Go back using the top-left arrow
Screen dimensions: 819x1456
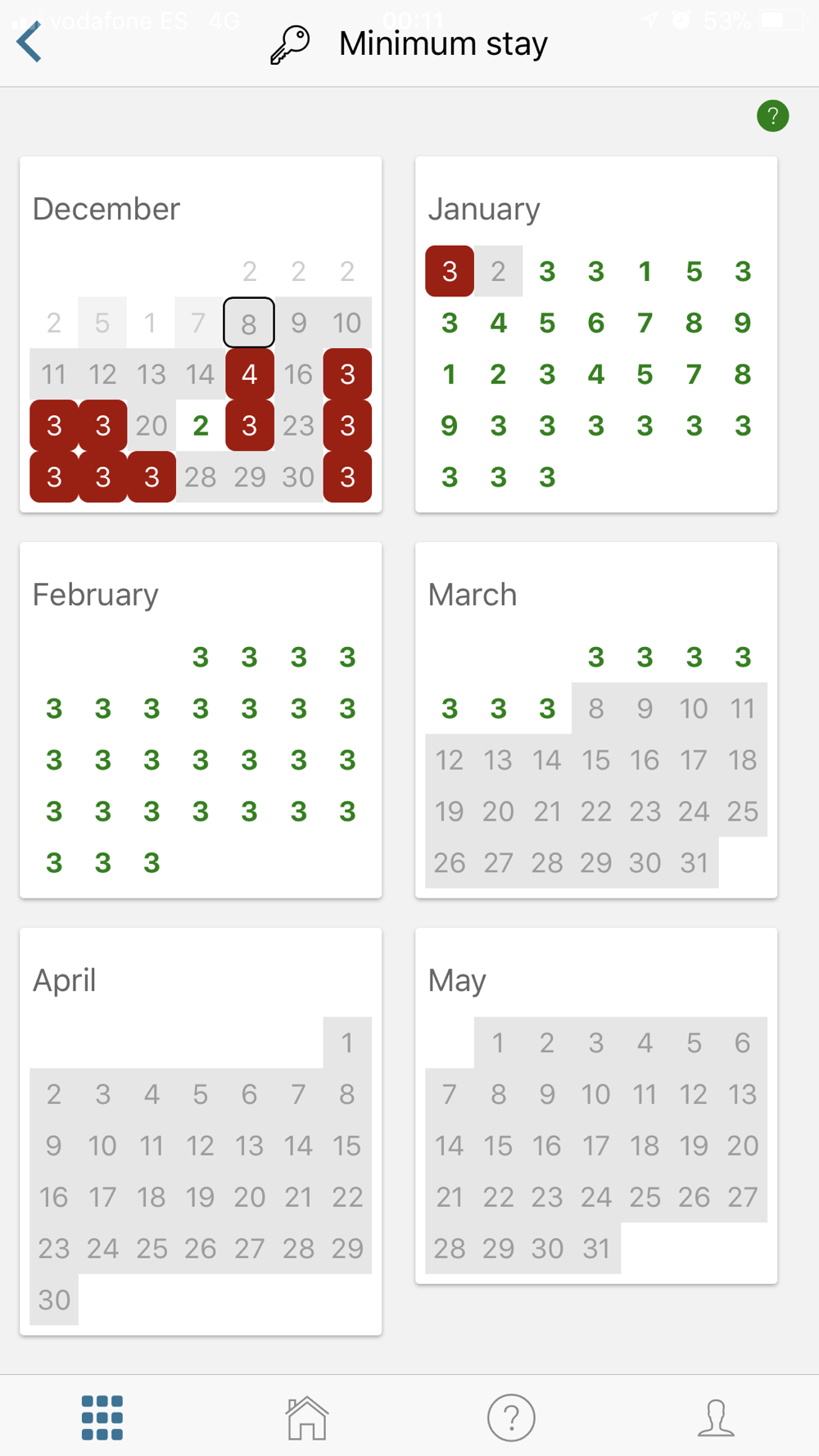coord(29,43)
